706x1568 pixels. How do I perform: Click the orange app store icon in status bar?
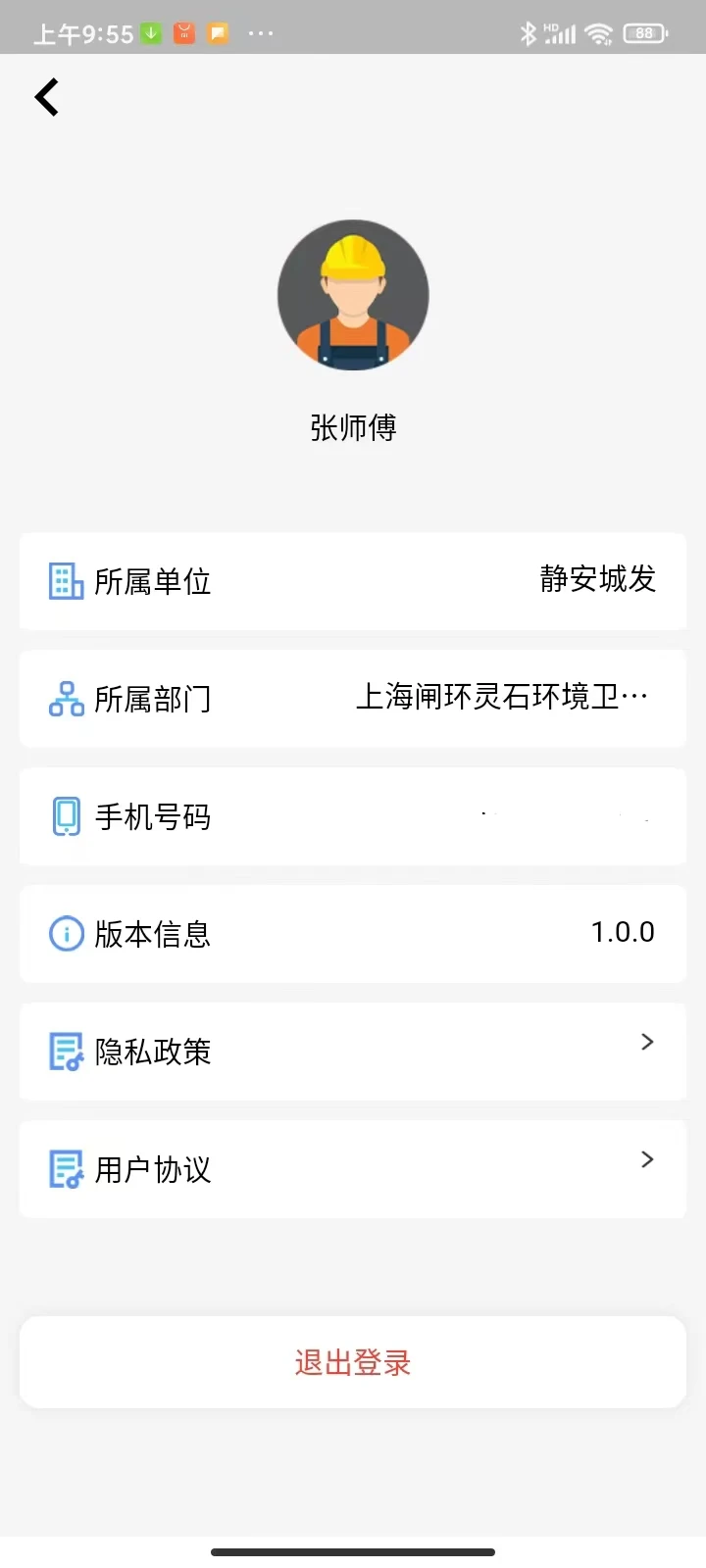[182, 31]
